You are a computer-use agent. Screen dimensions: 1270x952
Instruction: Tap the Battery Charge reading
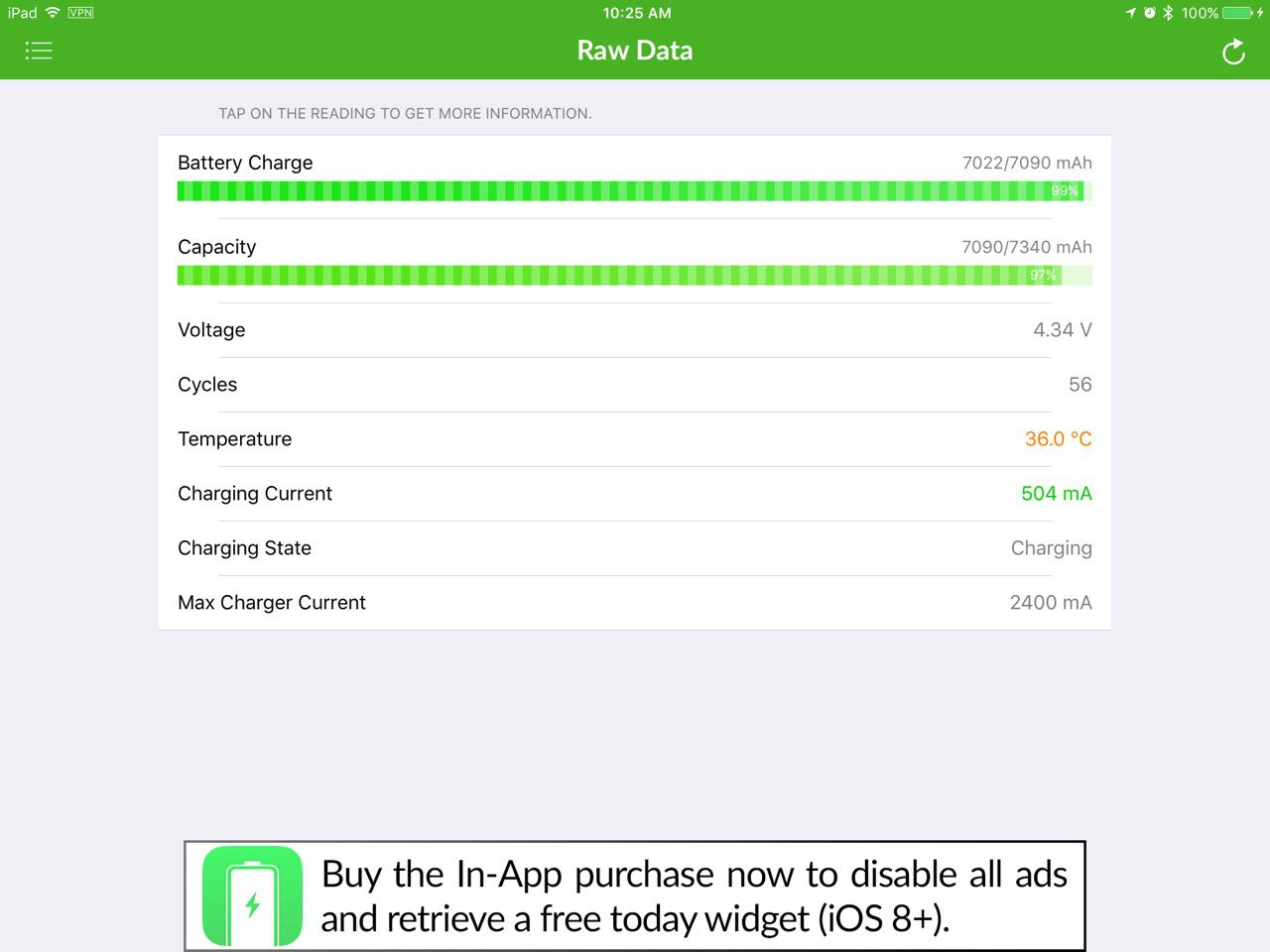coord(635,178)
